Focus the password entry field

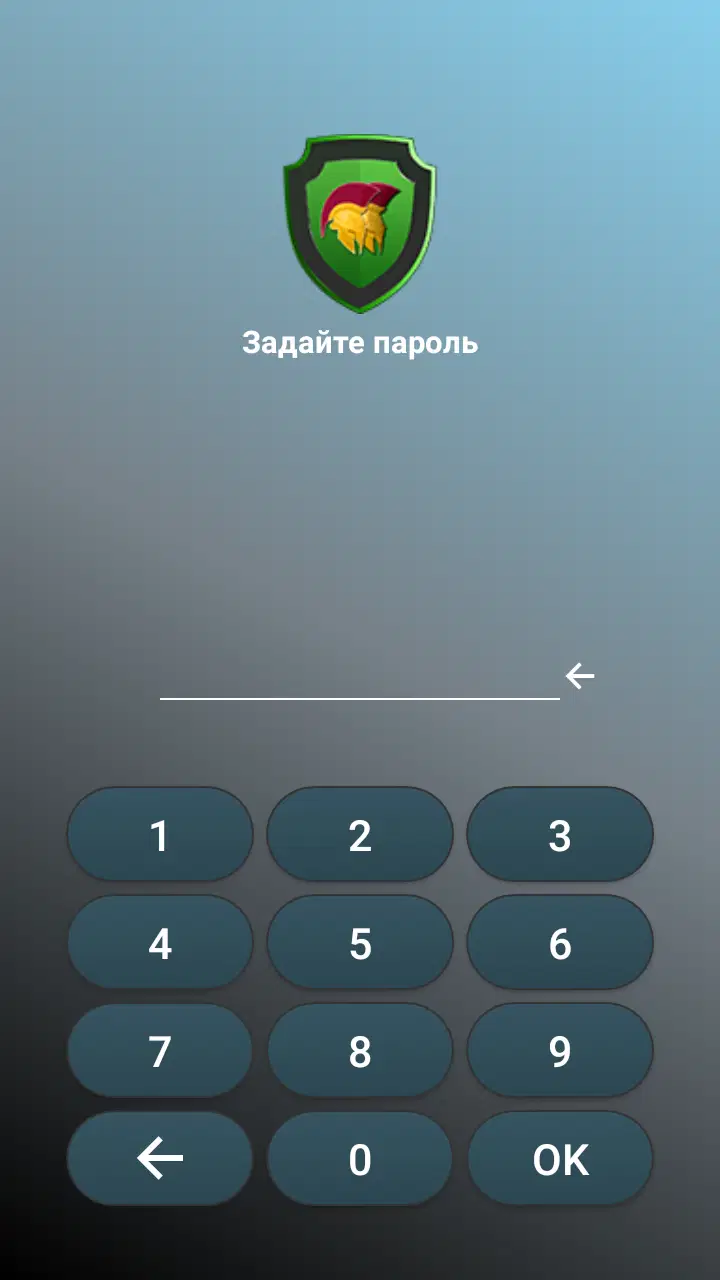click(360, 678)
